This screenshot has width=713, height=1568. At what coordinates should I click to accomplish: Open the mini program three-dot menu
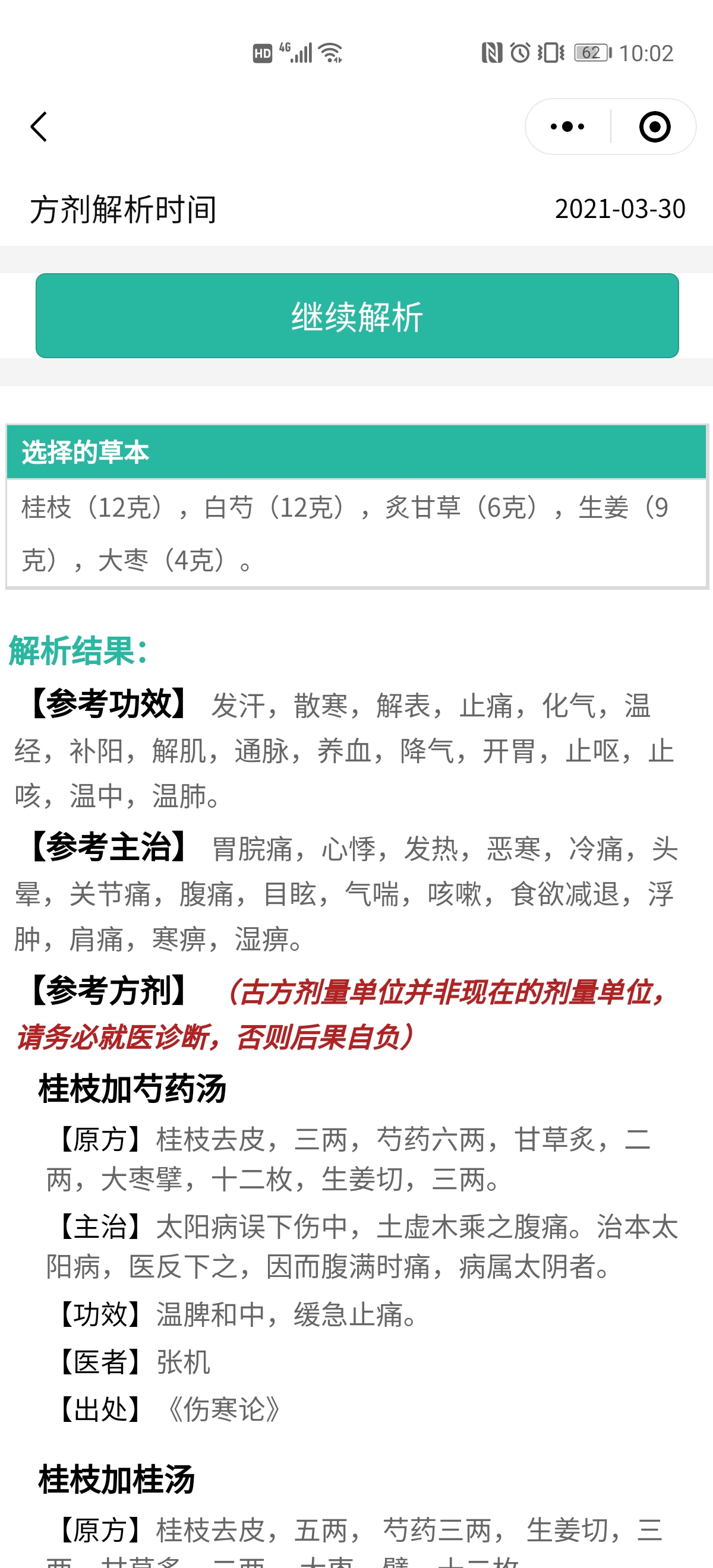click(x=567, y=127)
